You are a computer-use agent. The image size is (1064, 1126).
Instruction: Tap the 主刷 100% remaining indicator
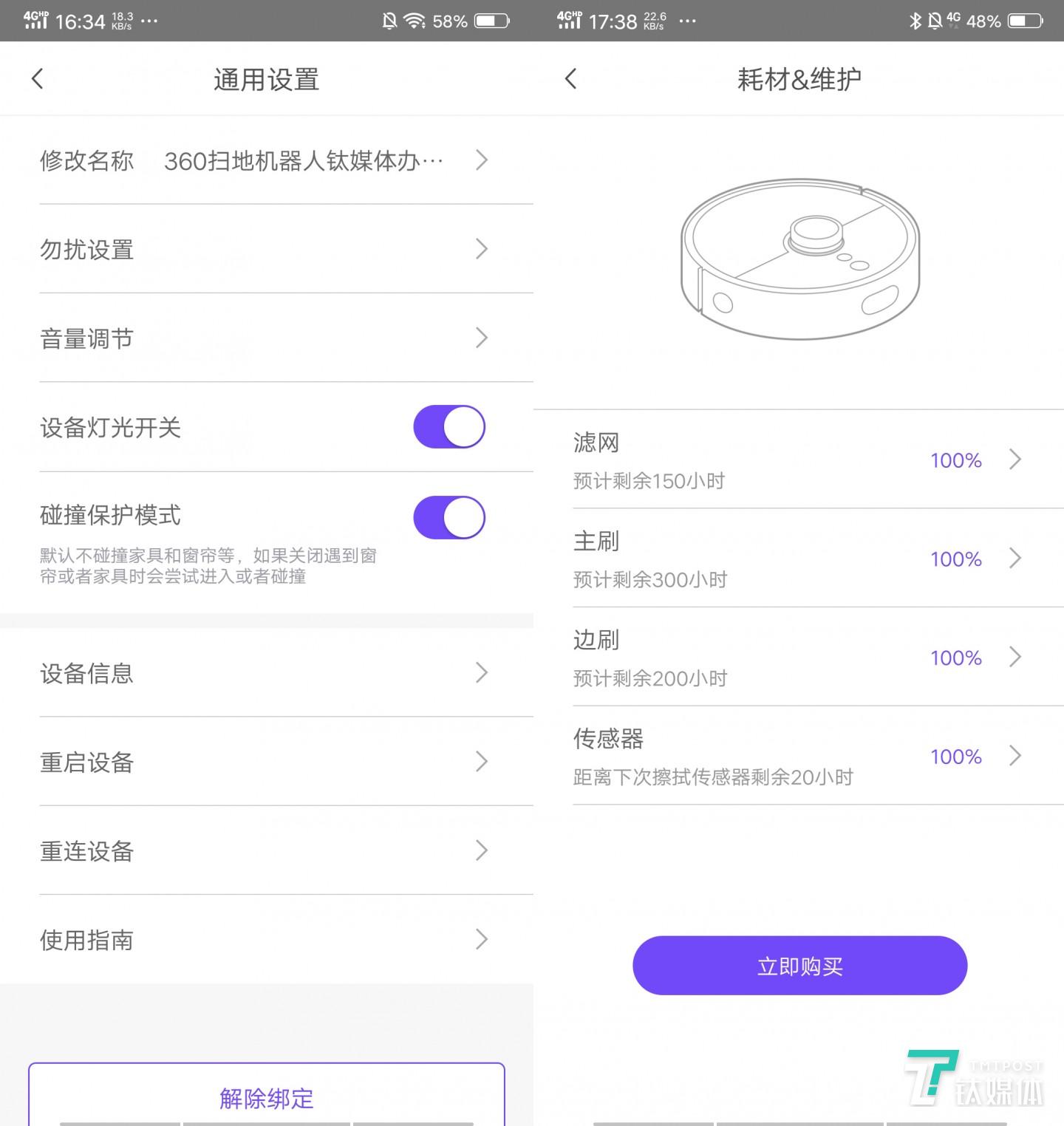tap(955, 559)
